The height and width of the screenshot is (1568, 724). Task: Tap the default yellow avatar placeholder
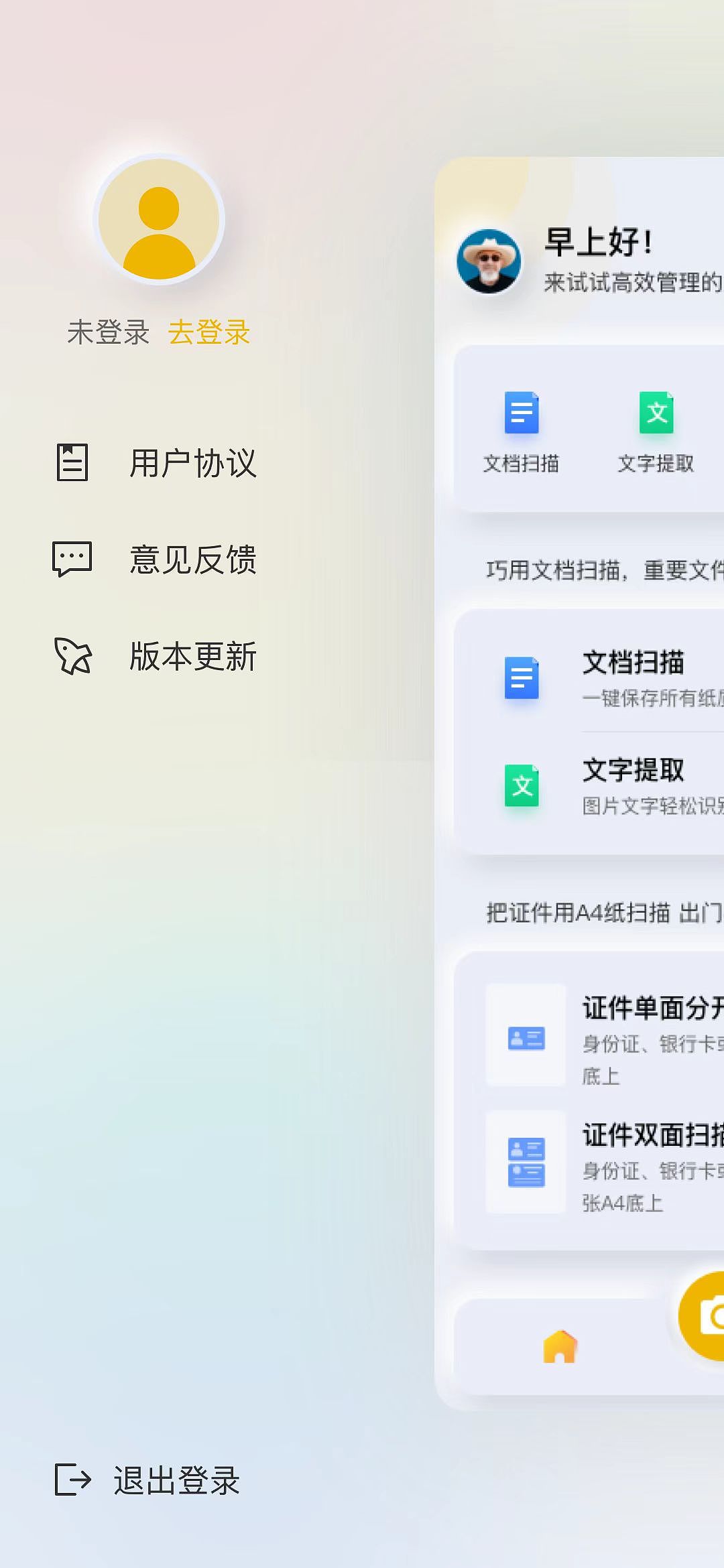click(159, 219)
